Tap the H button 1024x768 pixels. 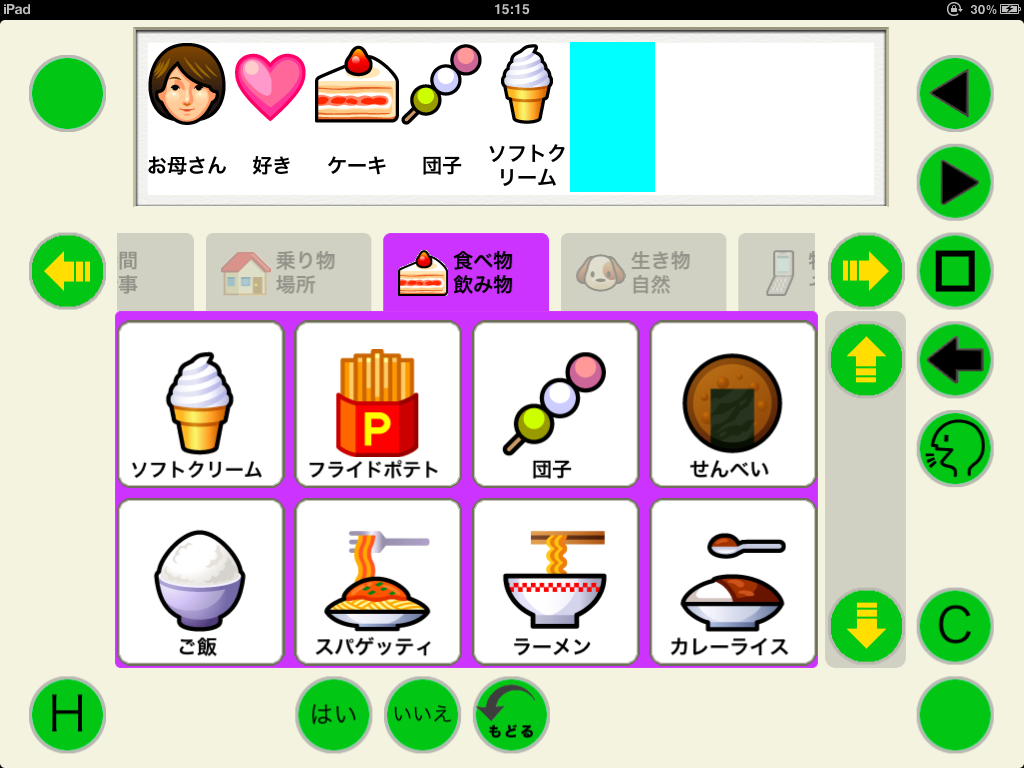click(67, 714)
